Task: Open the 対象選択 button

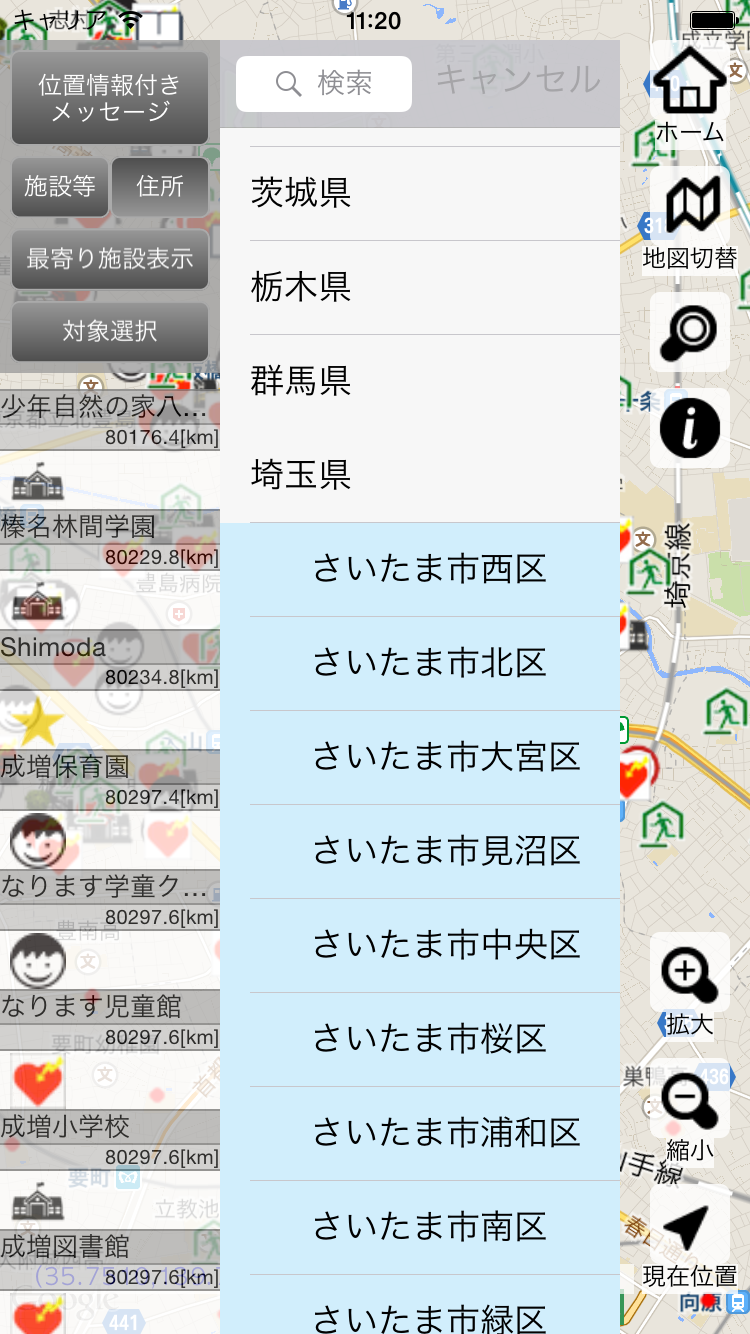Action: coord(110,331)
